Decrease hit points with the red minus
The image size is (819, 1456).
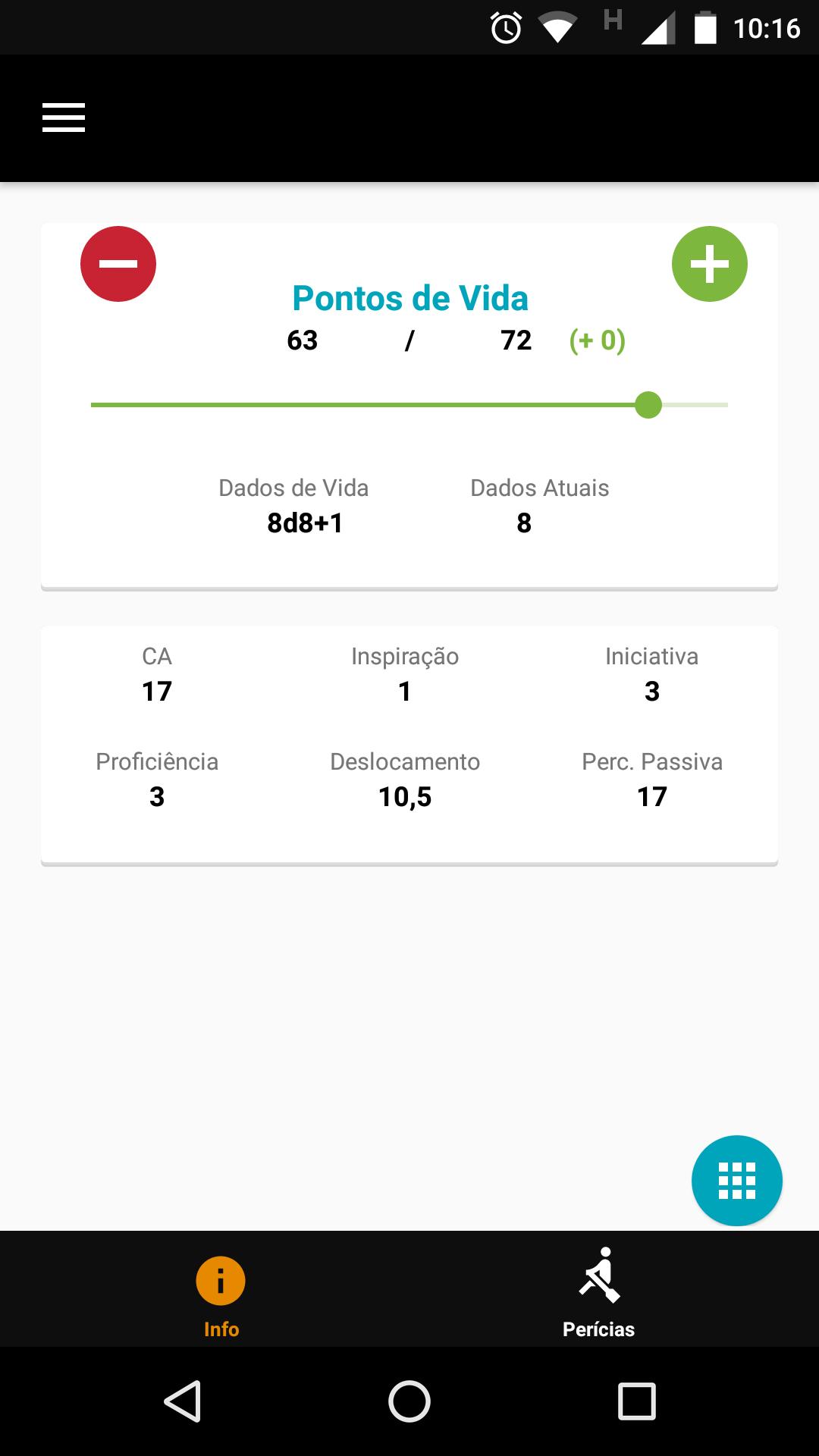[118, 264]
